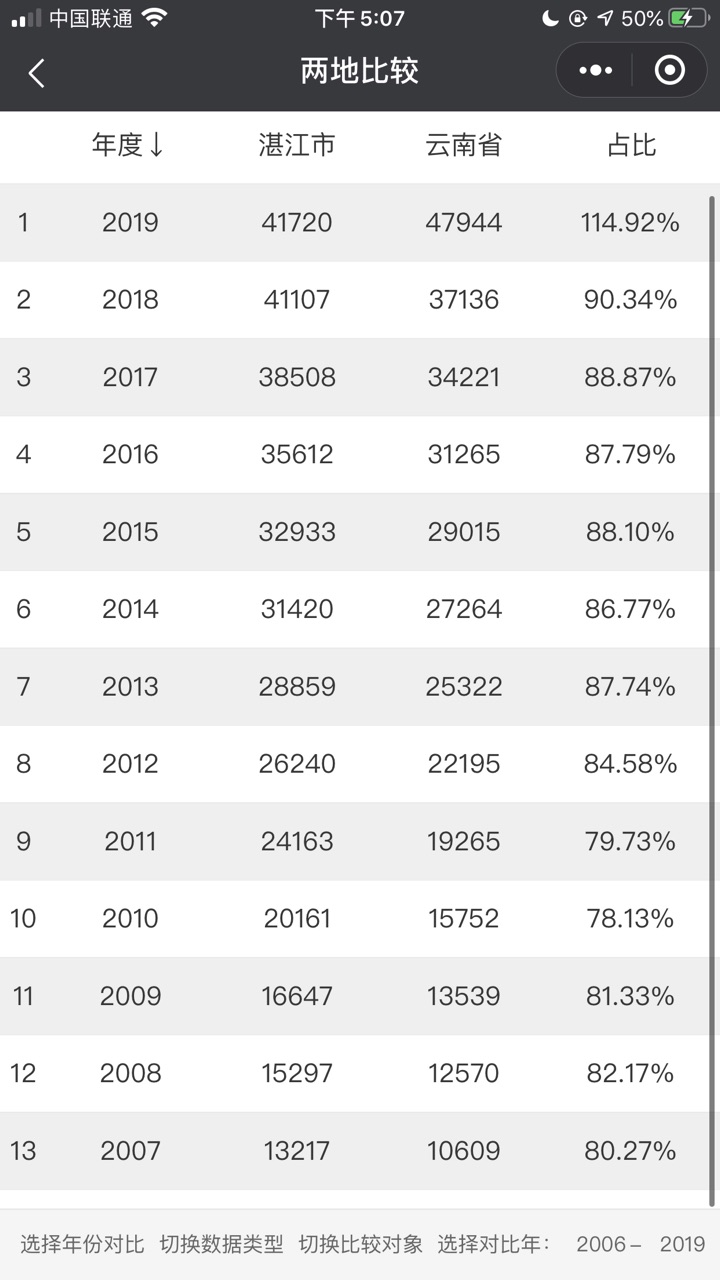Image resolution: width=720 pixels, height=1280 pixels.
Task: Go back with the top-left arrow
Action: click(37, 72)
